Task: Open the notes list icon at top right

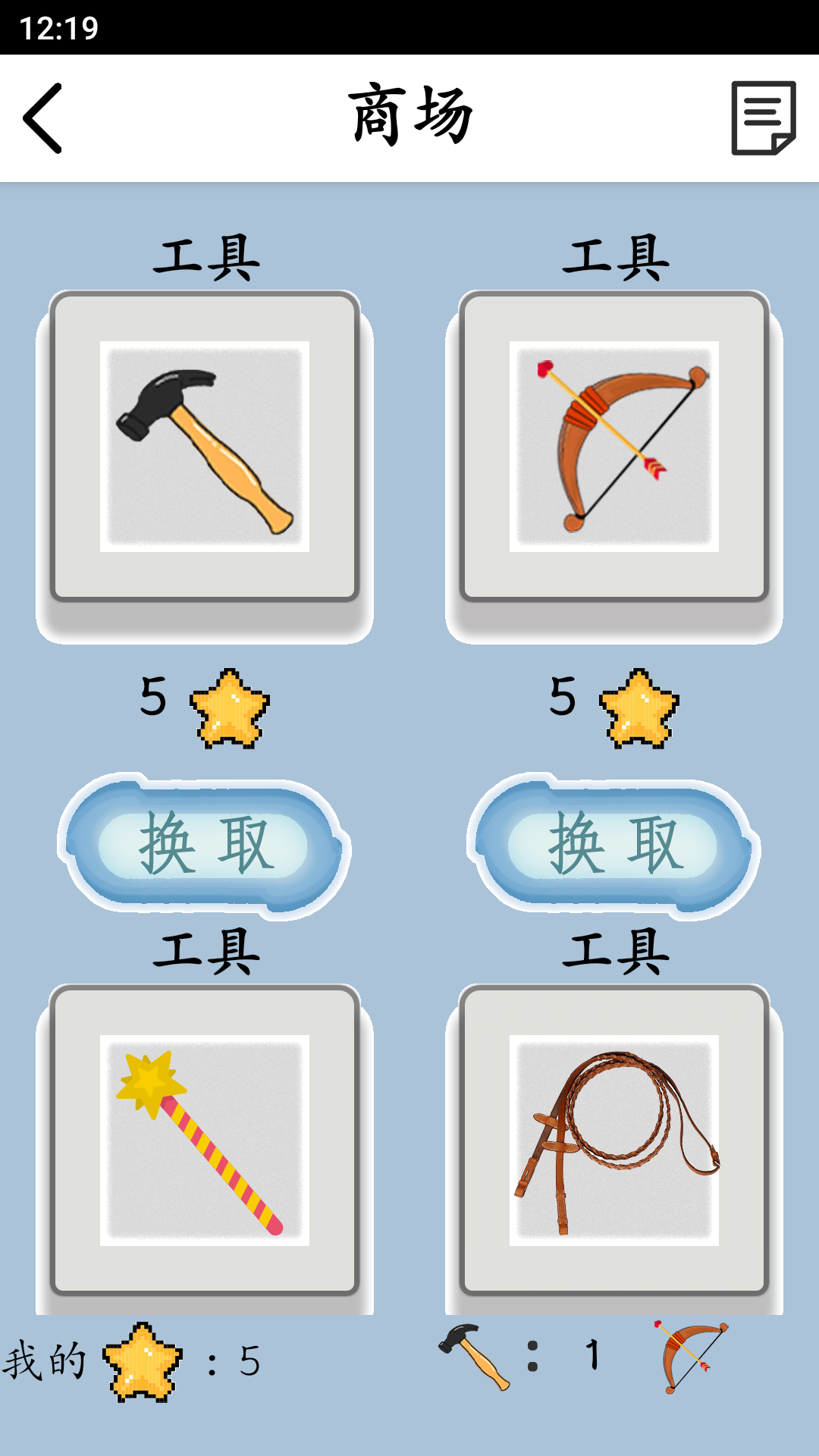Action: pos(762,118)
